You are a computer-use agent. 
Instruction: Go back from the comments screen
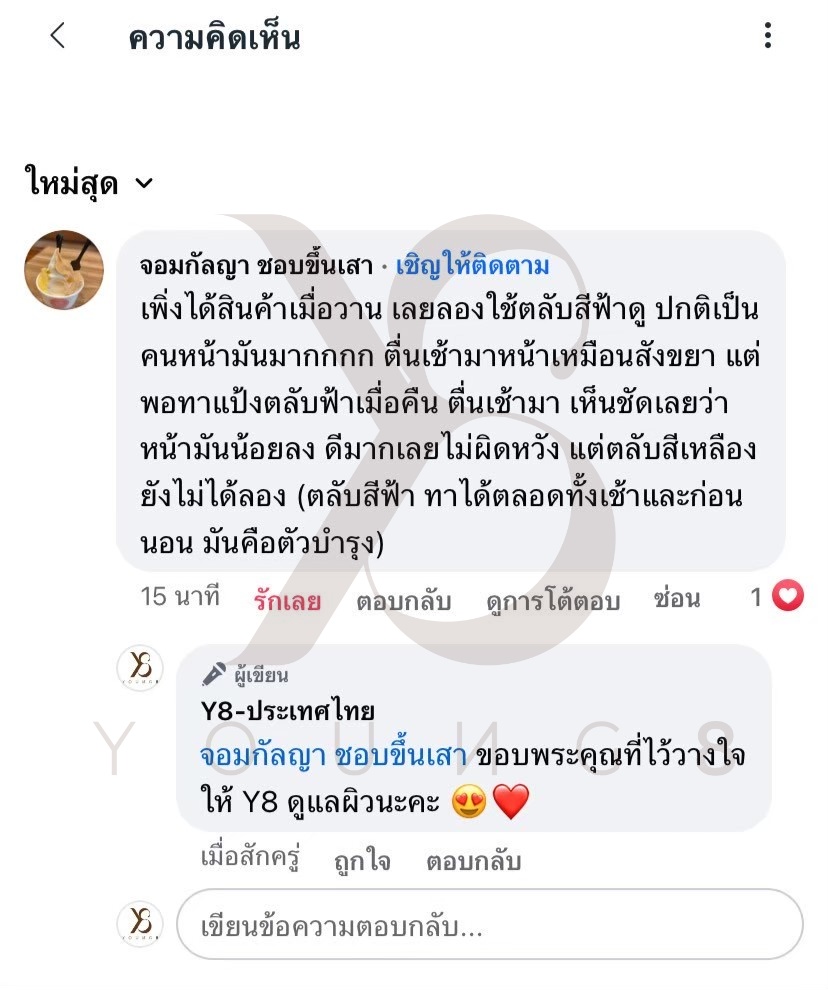pyautogui.click(x=57, y=37)
